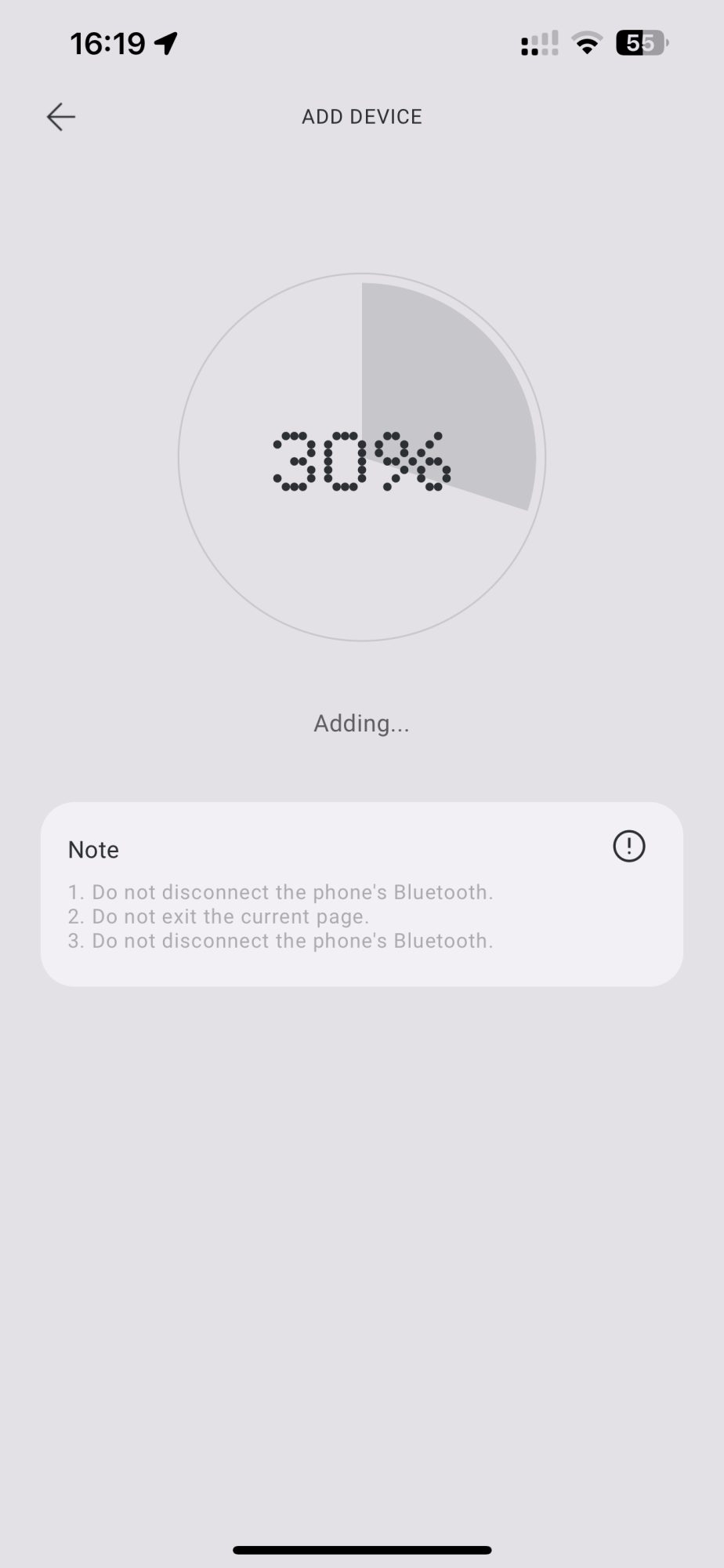Go back from the Add Device screen
Screen dimensions: 724x1568
[x=60, y=117]
